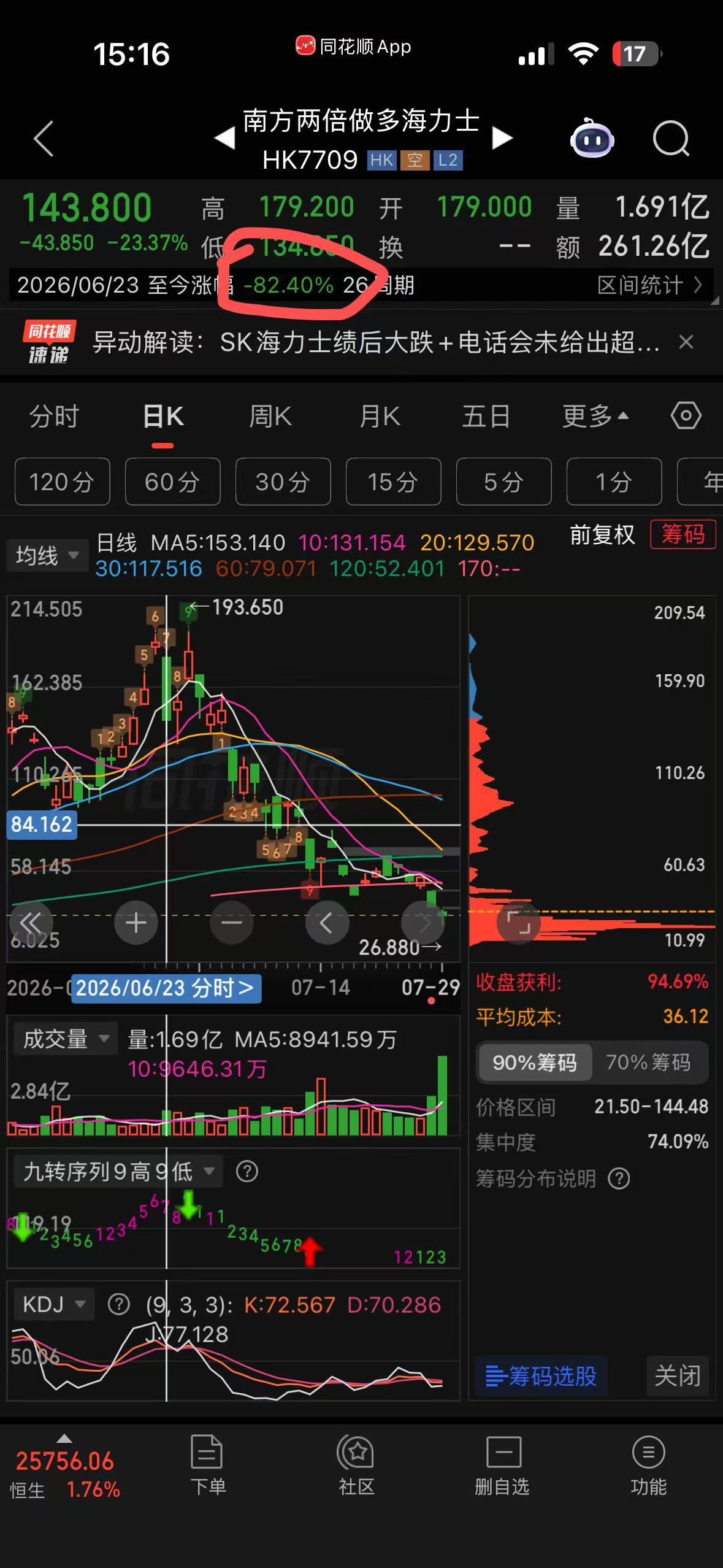Open the search magnifier icon
This screenshot has height=1568, width=723.
671,139
